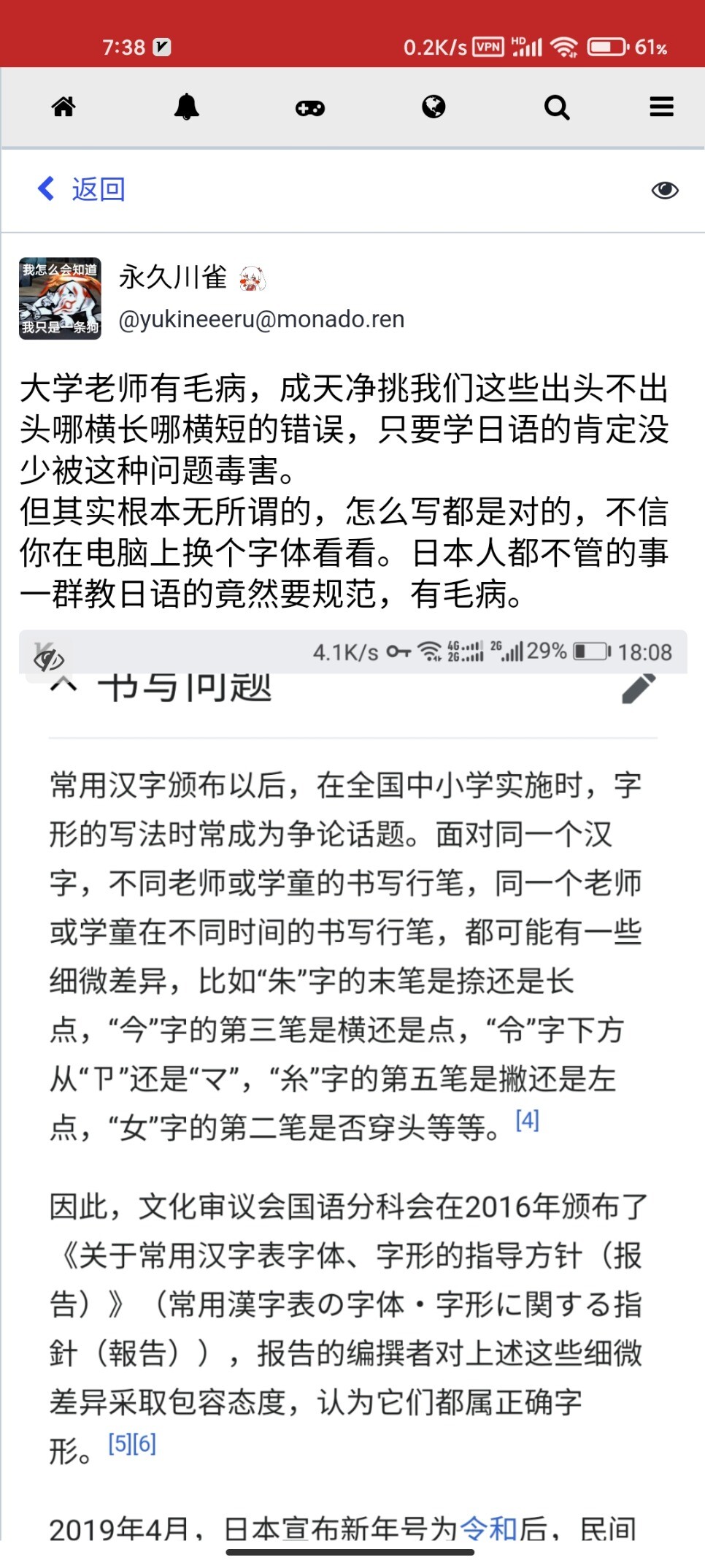The image size is (705, 1568).
Task: Go to the home timeline icon
Action: (63, 107)
